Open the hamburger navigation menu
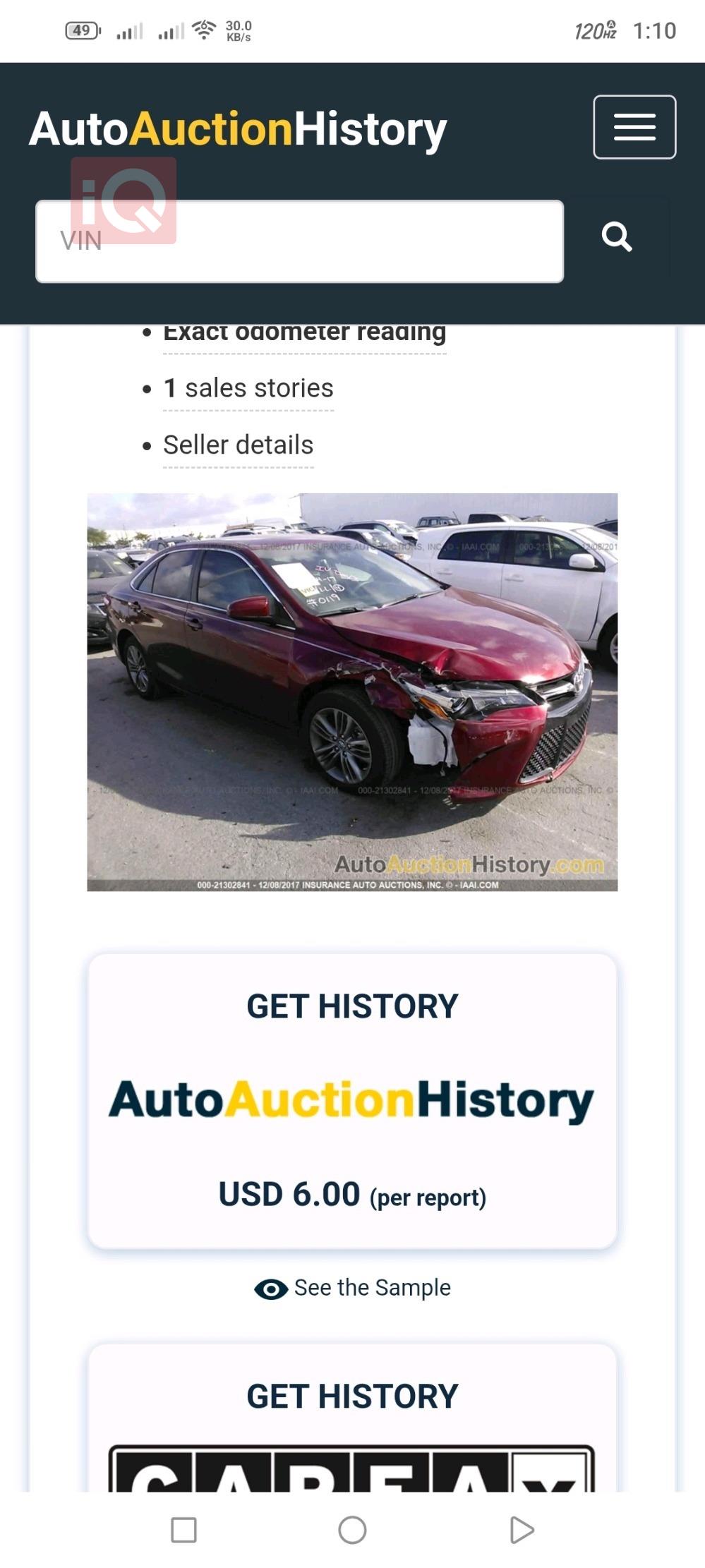705x1568 pixels. coord(634,127)
